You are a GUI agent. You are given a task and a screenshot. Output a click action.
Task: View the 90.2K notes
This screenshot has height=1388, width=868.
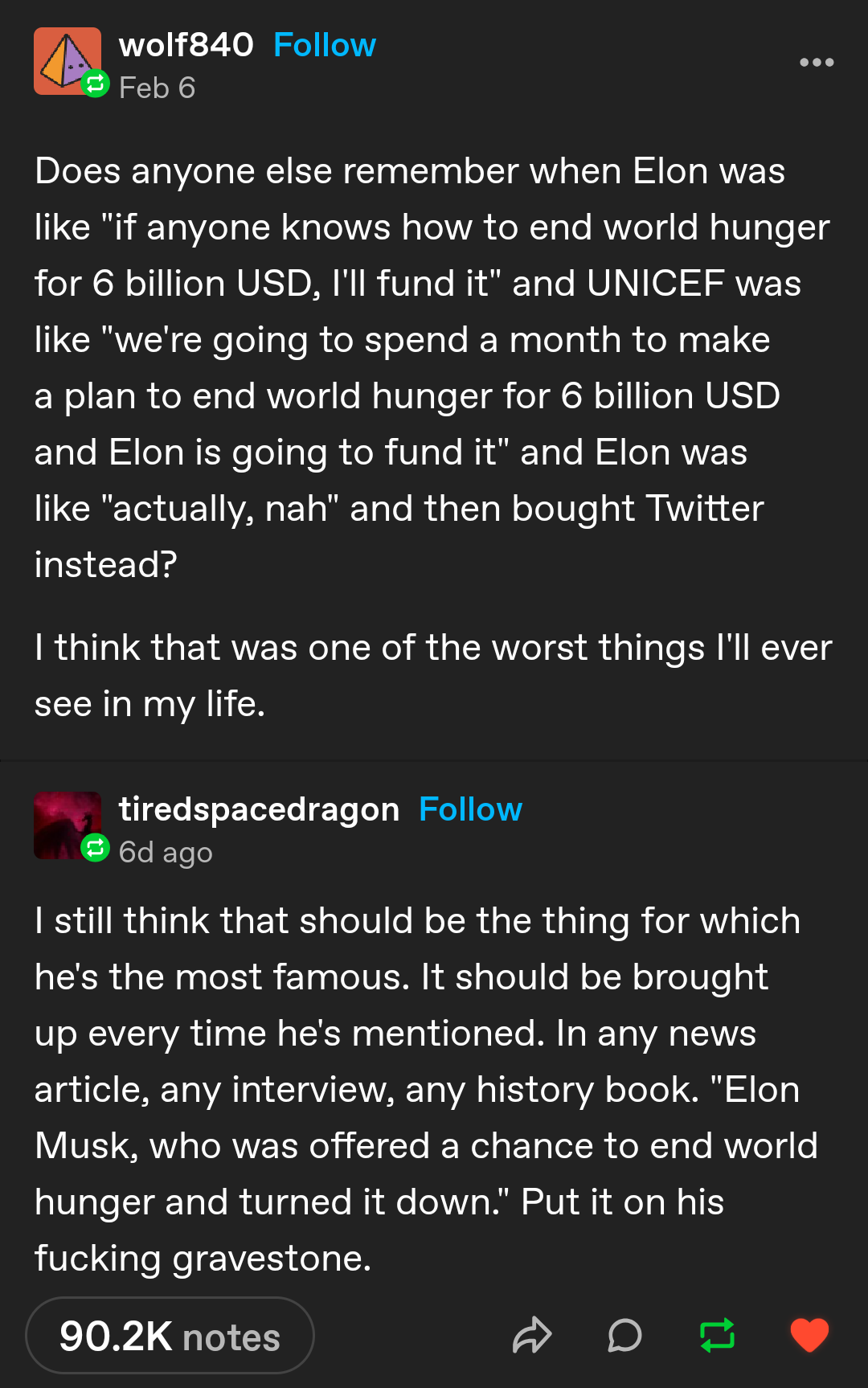[170, 1337]
